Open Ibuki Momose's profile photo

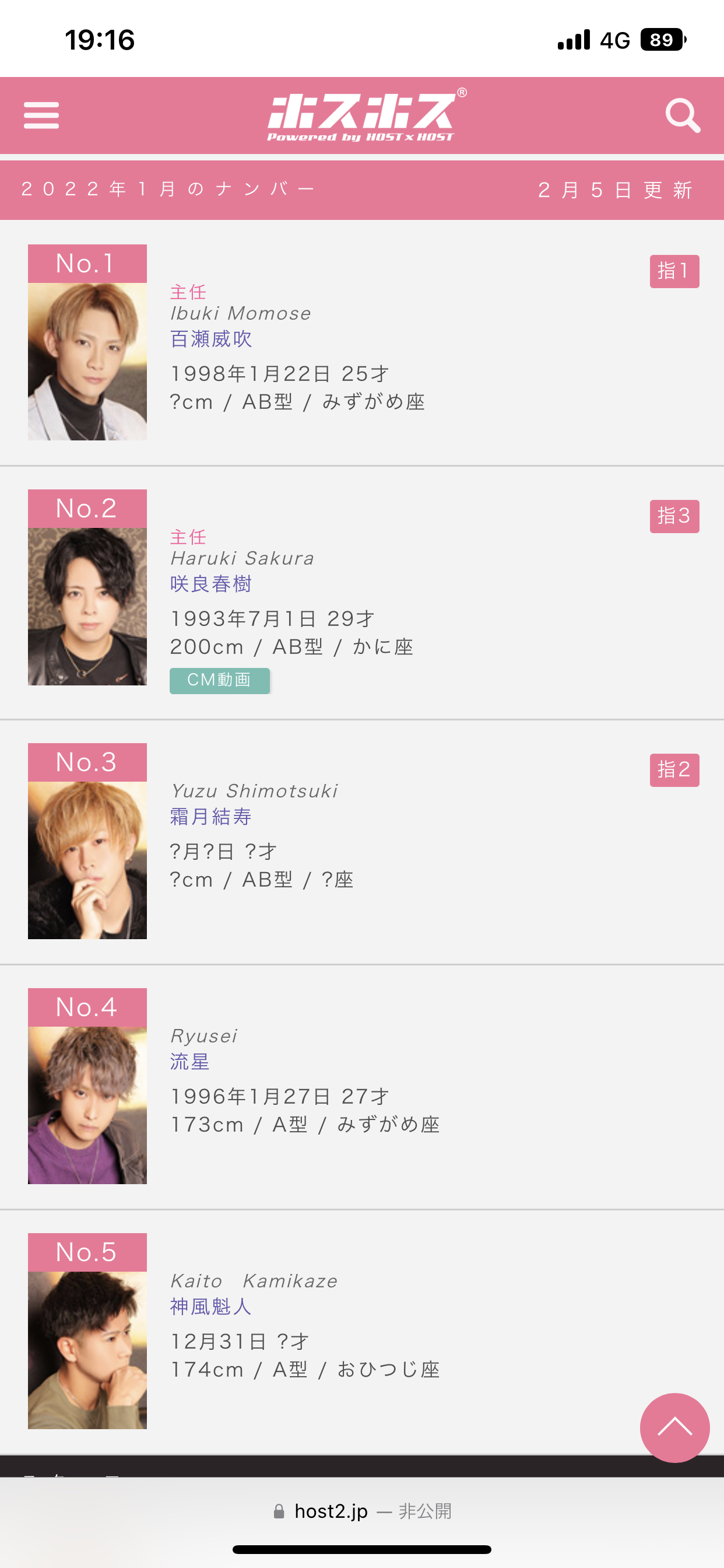point(87,362)
